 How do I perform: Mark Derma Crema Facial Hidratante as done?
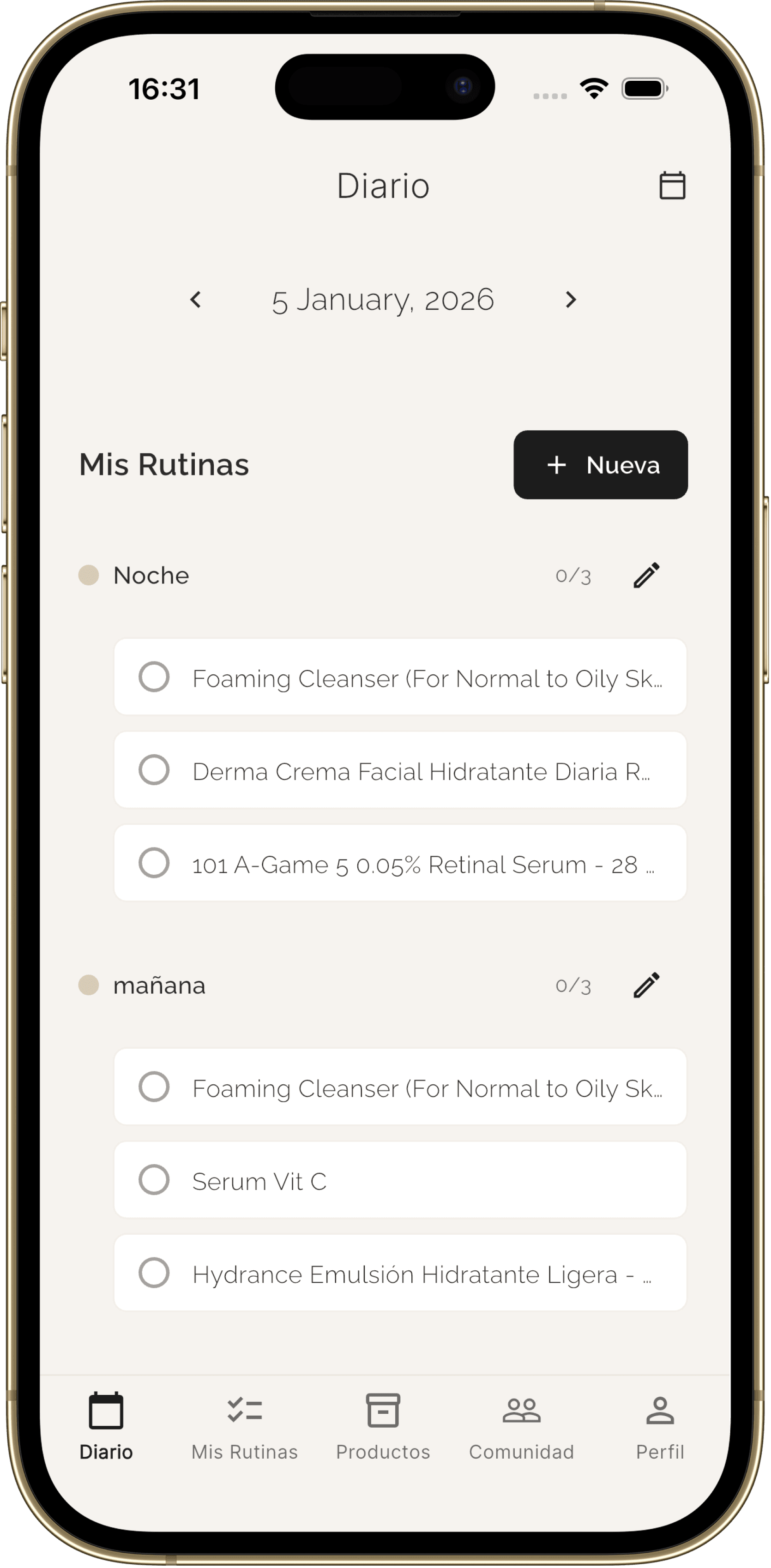(154, 770)
